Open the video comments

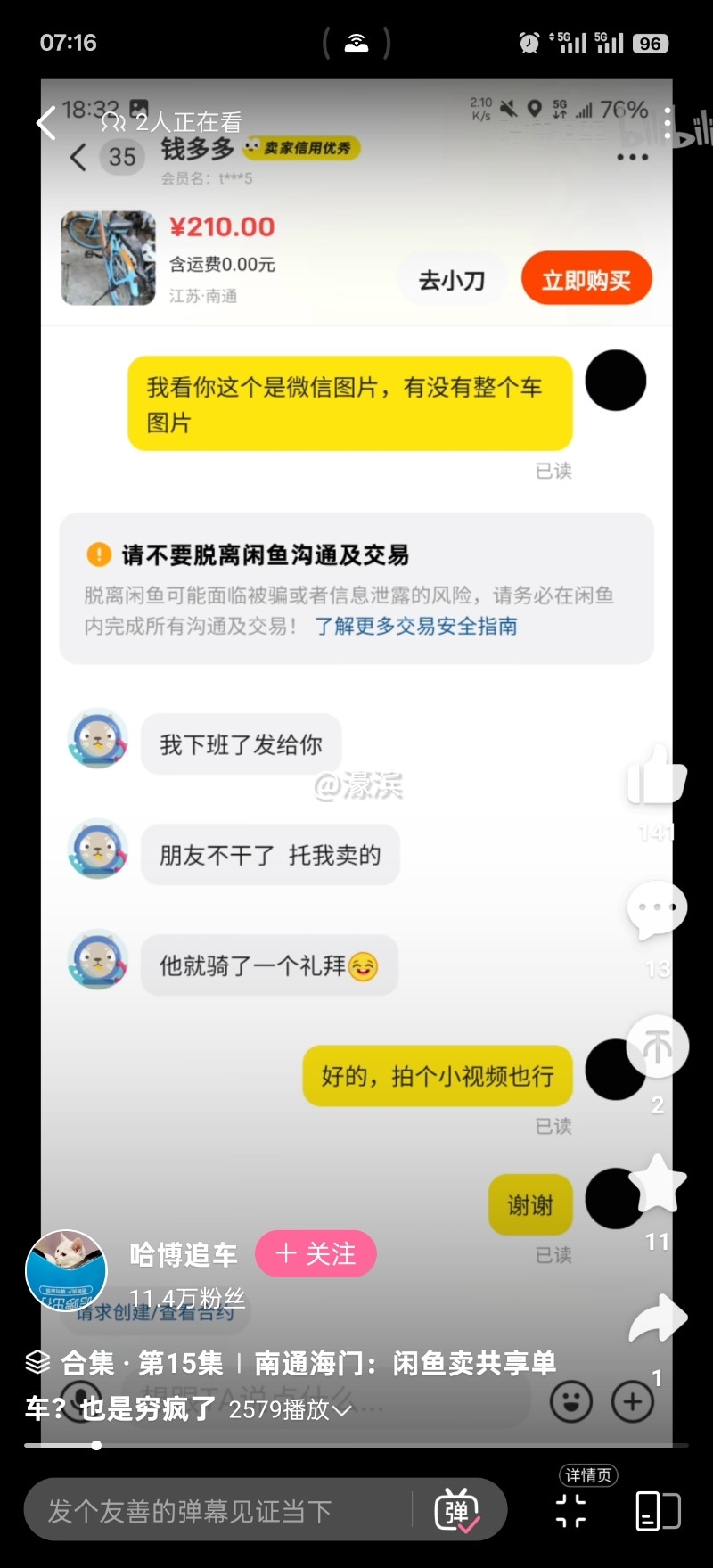coord(657,910)
